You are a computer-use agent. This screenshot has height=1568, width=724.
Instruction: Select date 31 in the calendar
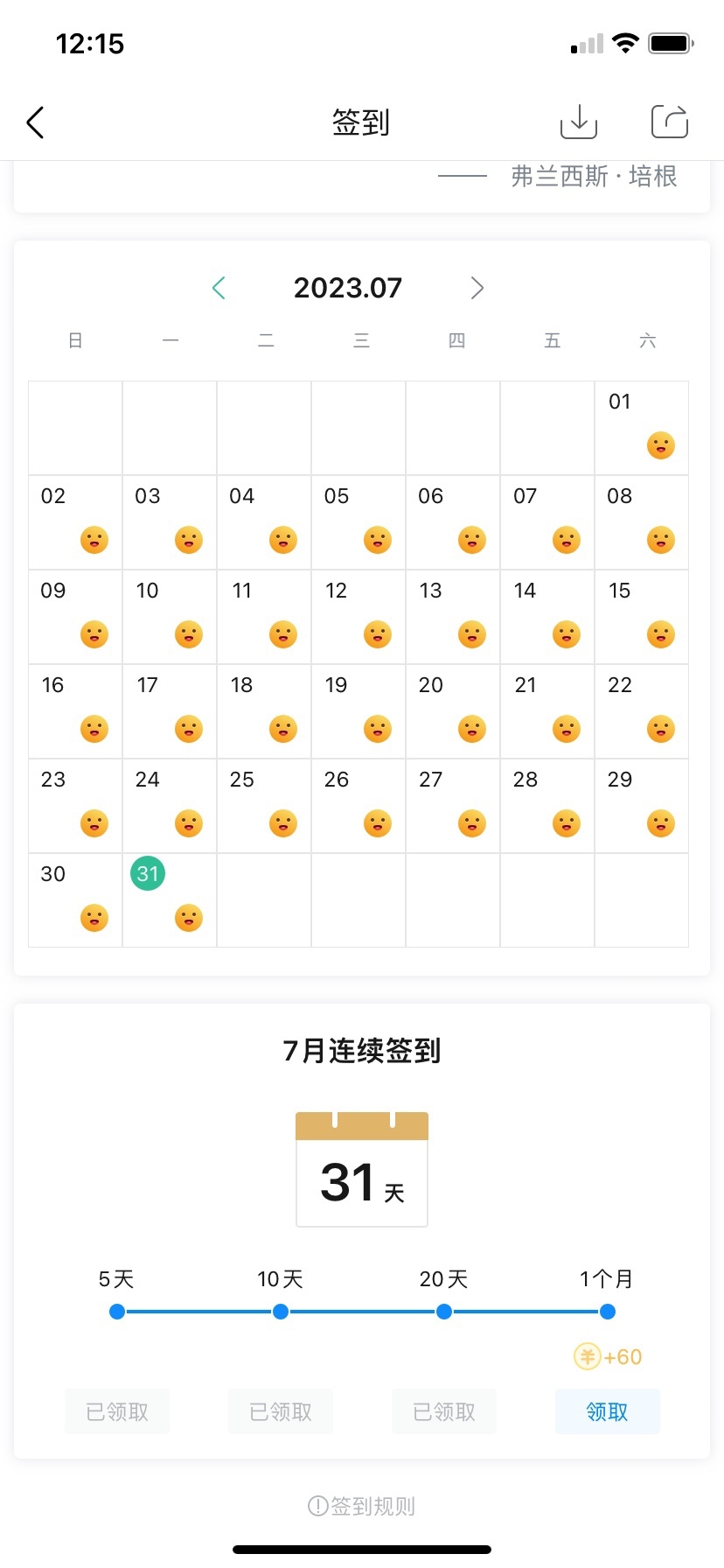(169, 899)
